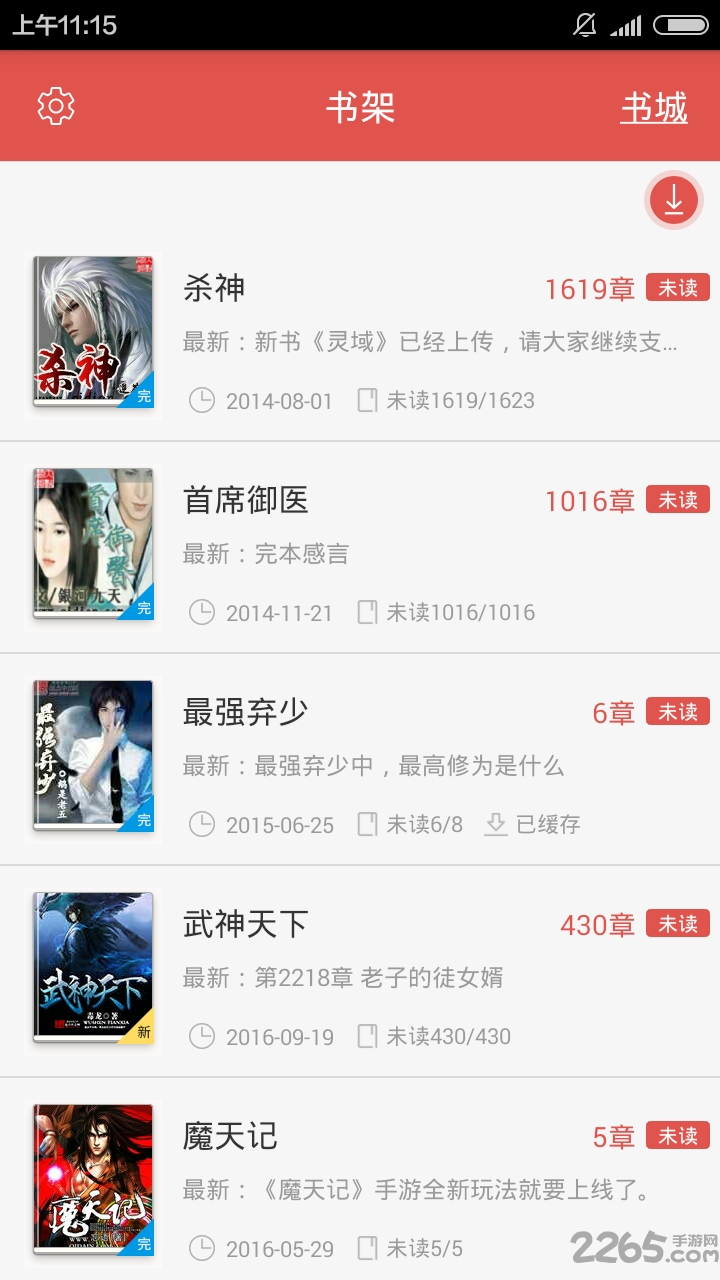Select the 书架 title tab
Viewport: 720px width, 1280px height.
(x=359, y=105)
